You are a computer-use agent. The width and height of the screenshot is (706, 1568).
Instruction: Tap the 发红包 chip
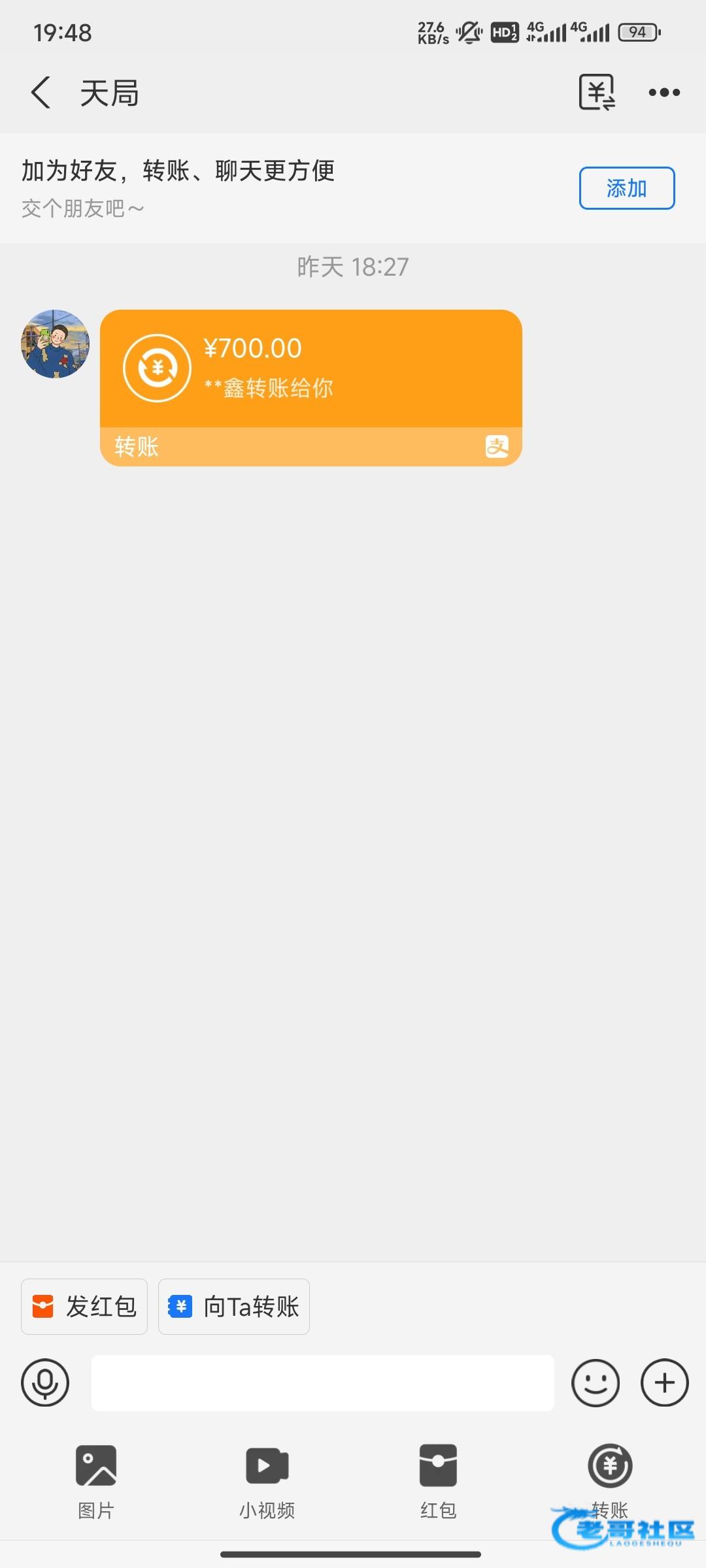tap(84, 1307)
